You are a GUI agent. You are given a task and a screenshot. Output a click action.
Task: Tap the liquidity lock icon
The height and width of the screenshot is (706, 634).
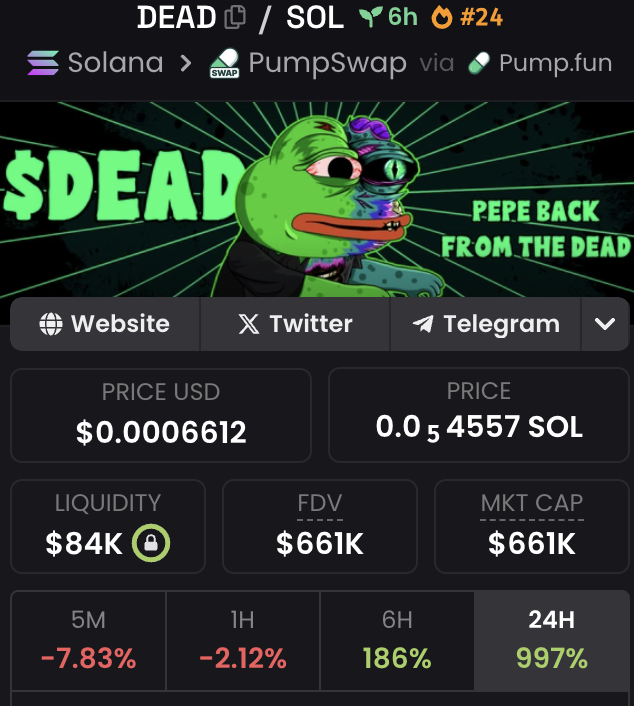(x=151, y=543)
